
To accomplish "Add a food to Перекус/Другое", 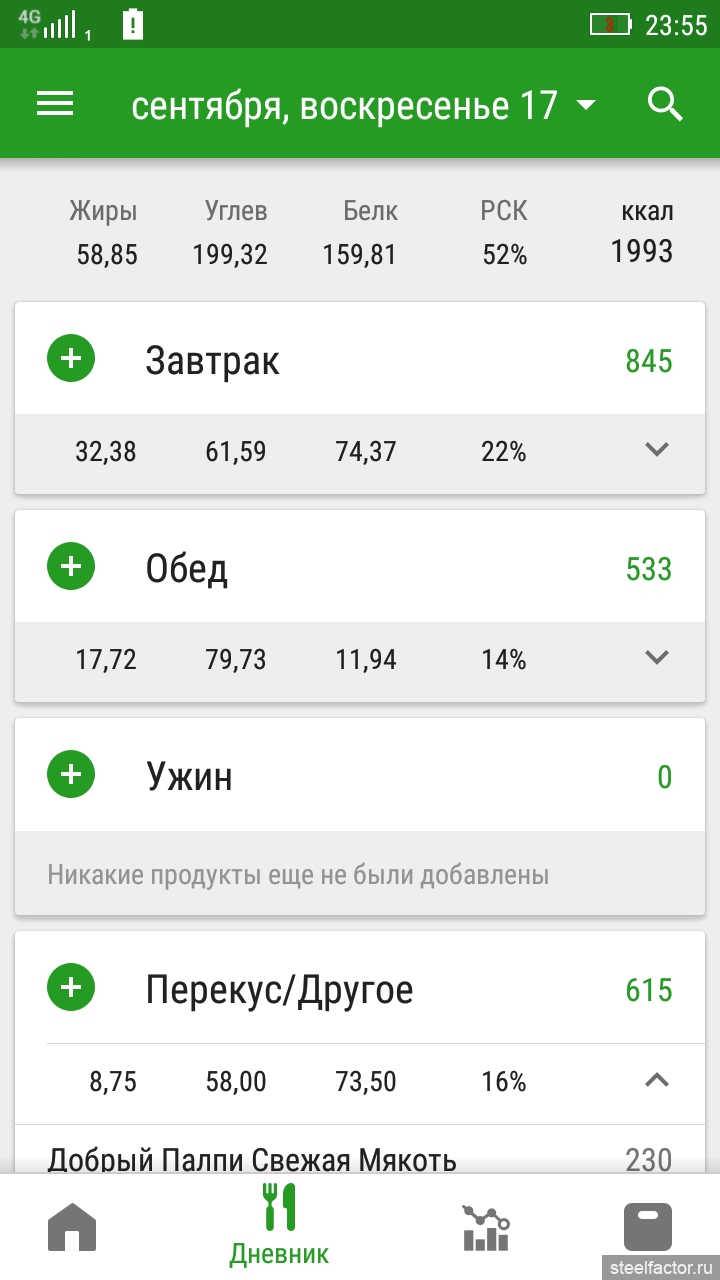I will [x=71, y=988].
